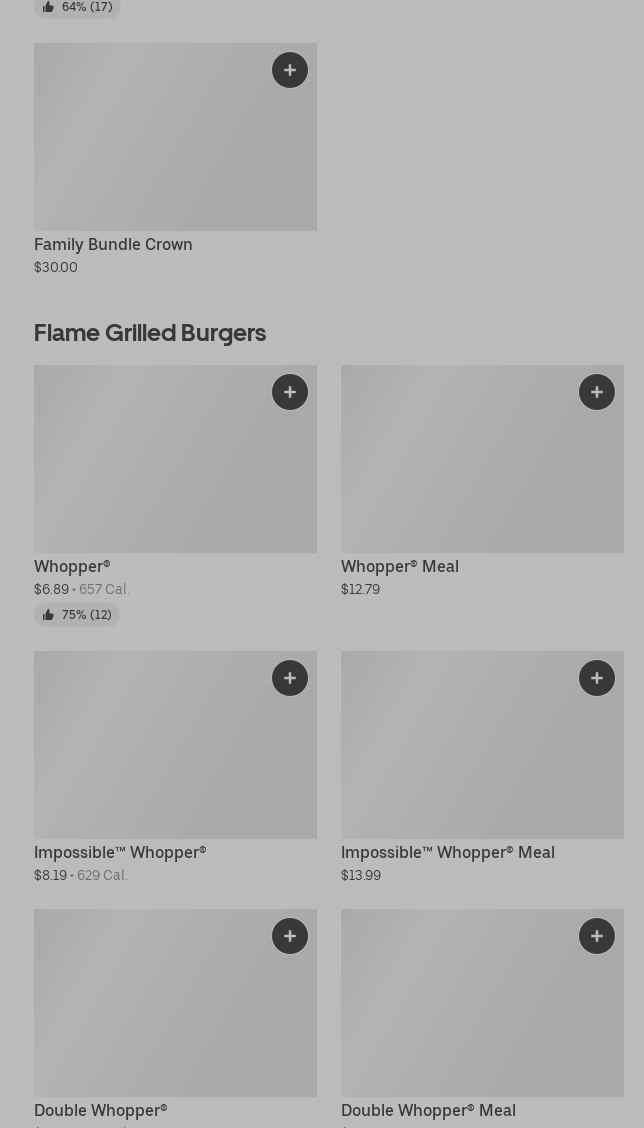Open the Whopper® Meal product card

(x=482, y=470)
